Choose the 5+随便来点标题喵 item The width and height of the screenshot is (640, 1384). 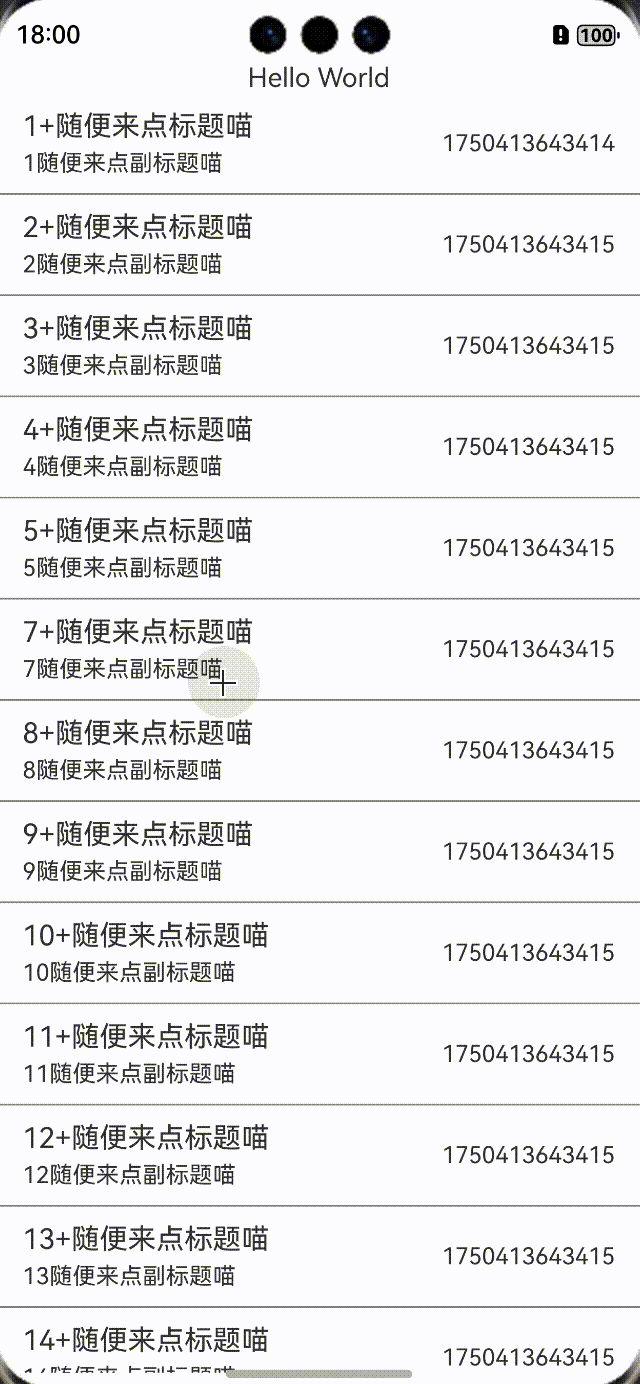tap(320, 548)
